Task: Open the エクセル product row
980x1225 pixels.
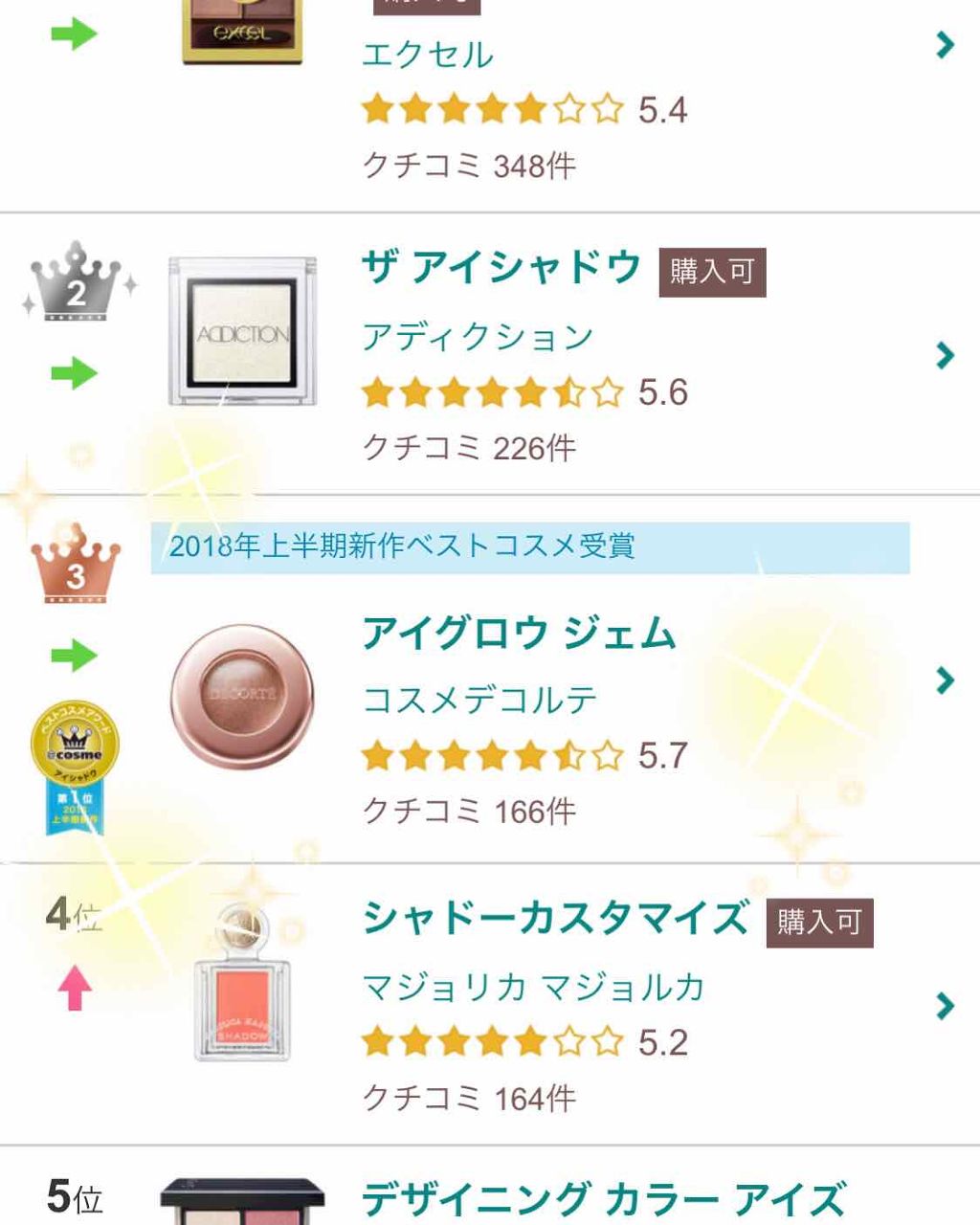Action: pos(428,55)
